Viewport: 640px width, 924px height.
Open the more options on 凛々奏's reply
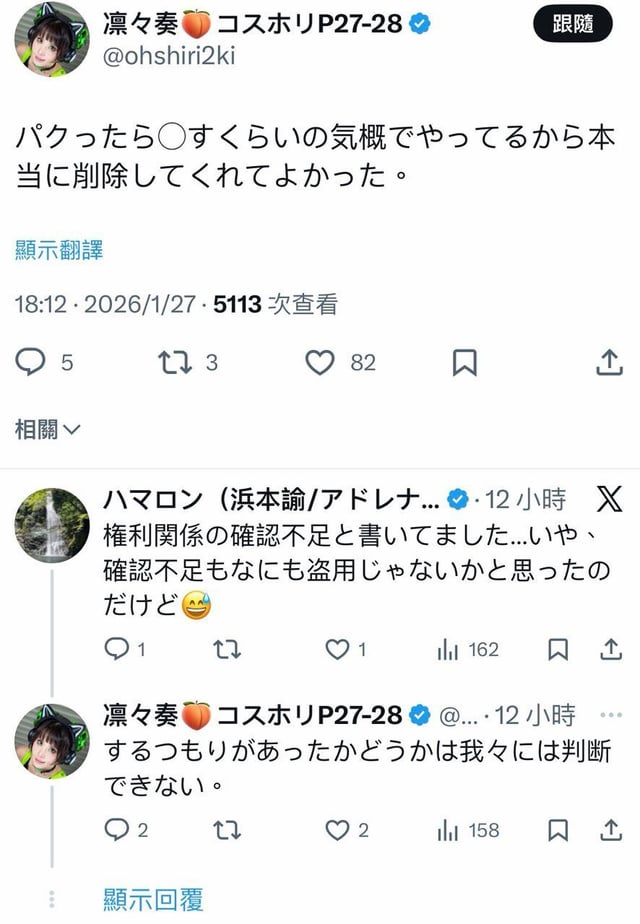click(609, 715)
